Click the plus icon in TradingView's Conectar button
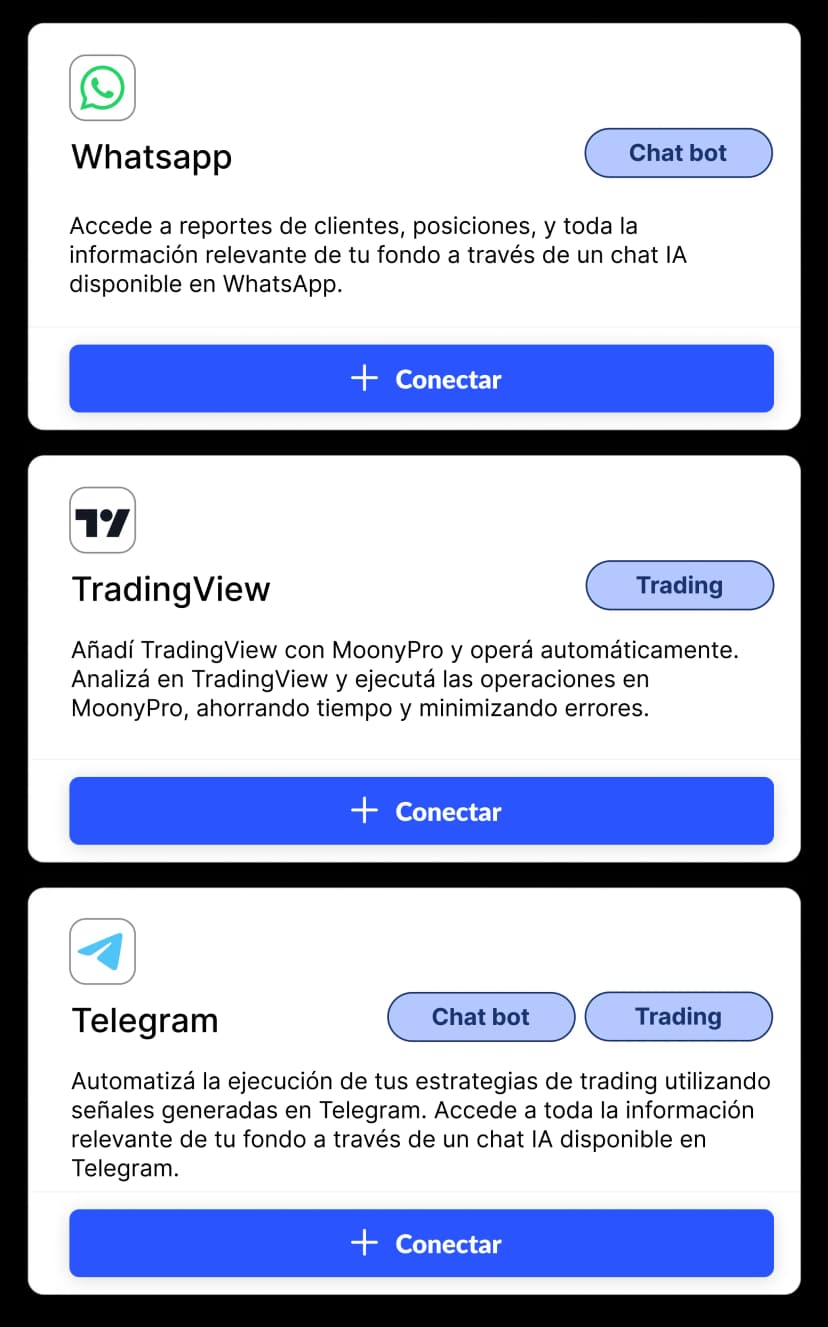This screenshot has width=828, height=1327. point(364,811)
